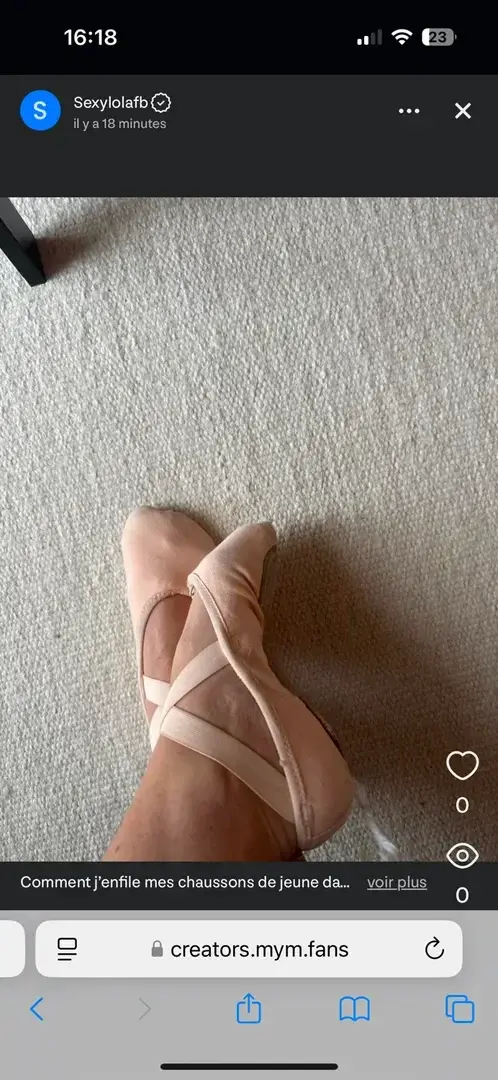Like this post with the heart
The width and height of the screenshot is (498, 1080).
tap(462, 765)
